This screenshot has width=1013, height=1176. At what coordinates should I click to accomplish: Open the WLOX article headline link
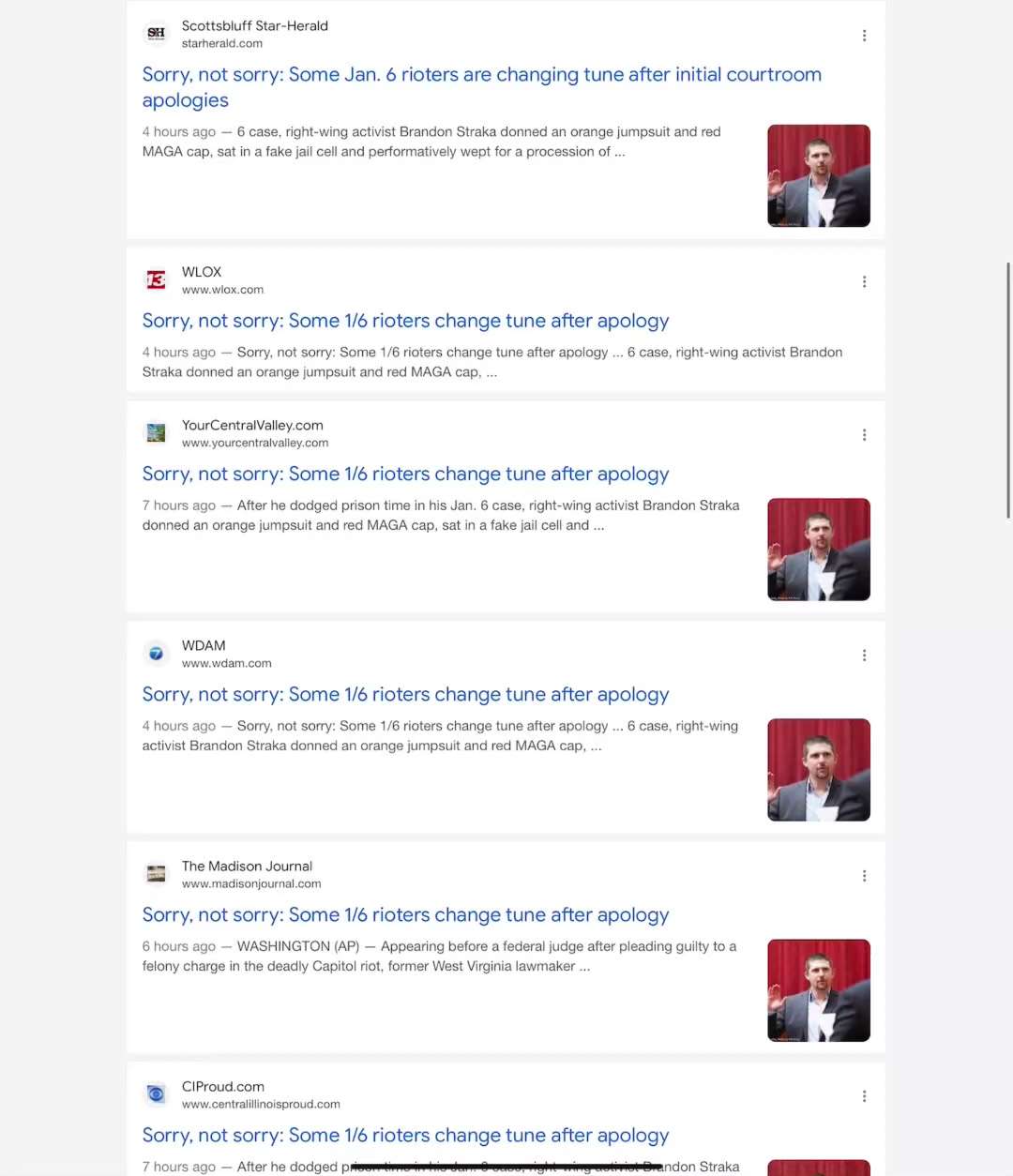(x=405, y=321)
